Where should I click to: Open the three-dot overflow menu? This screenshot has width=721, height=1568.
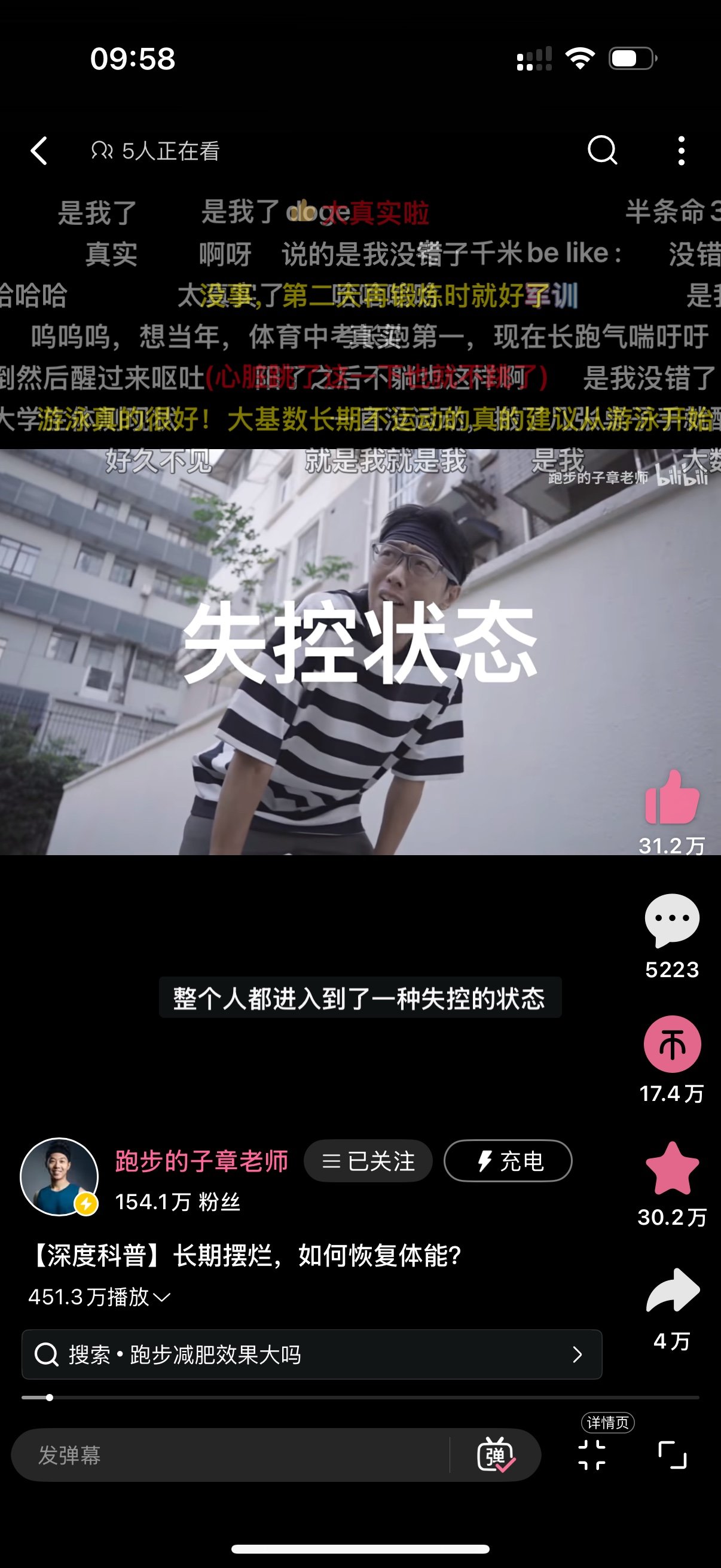[x=681, y=150]
